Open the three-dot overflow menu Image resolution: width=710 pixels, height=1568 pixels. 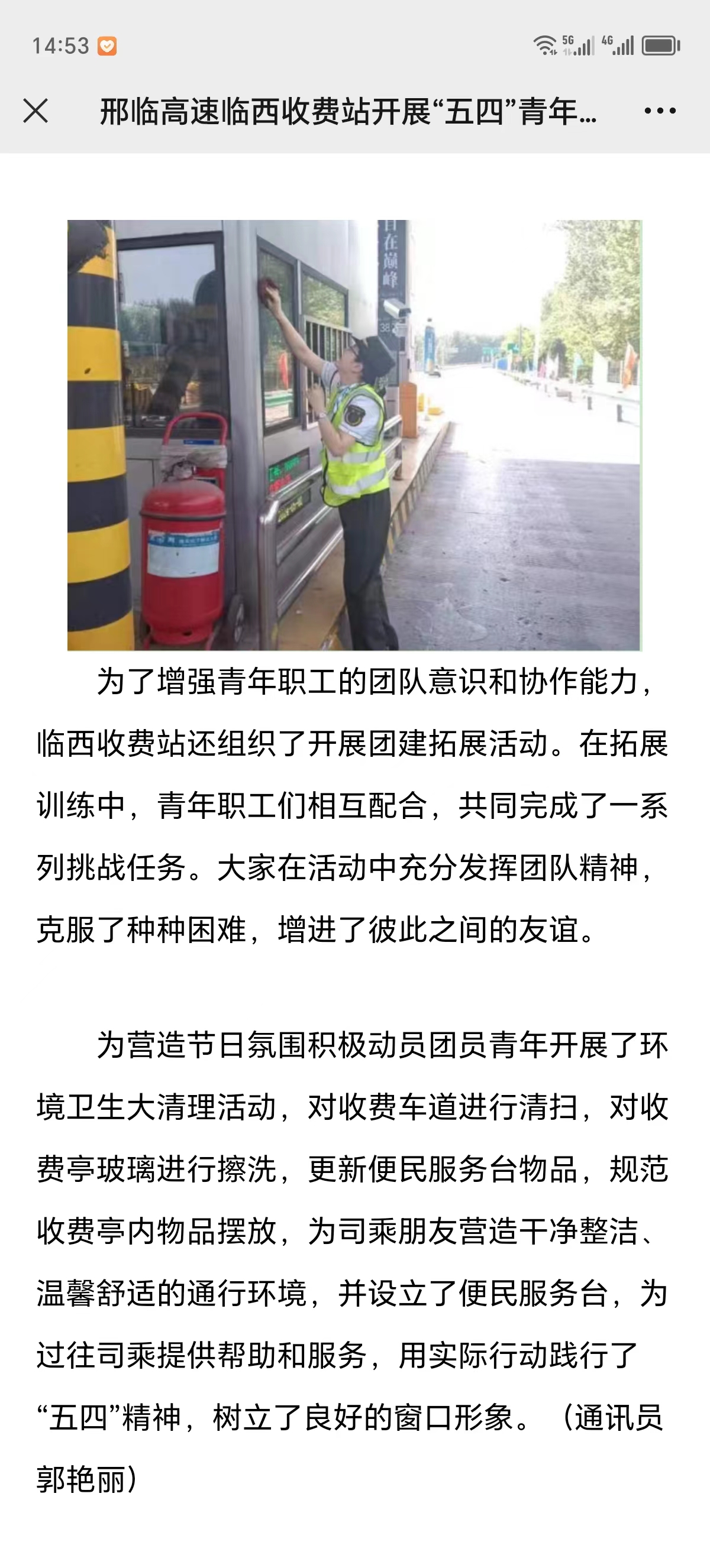tap(660, 111)
